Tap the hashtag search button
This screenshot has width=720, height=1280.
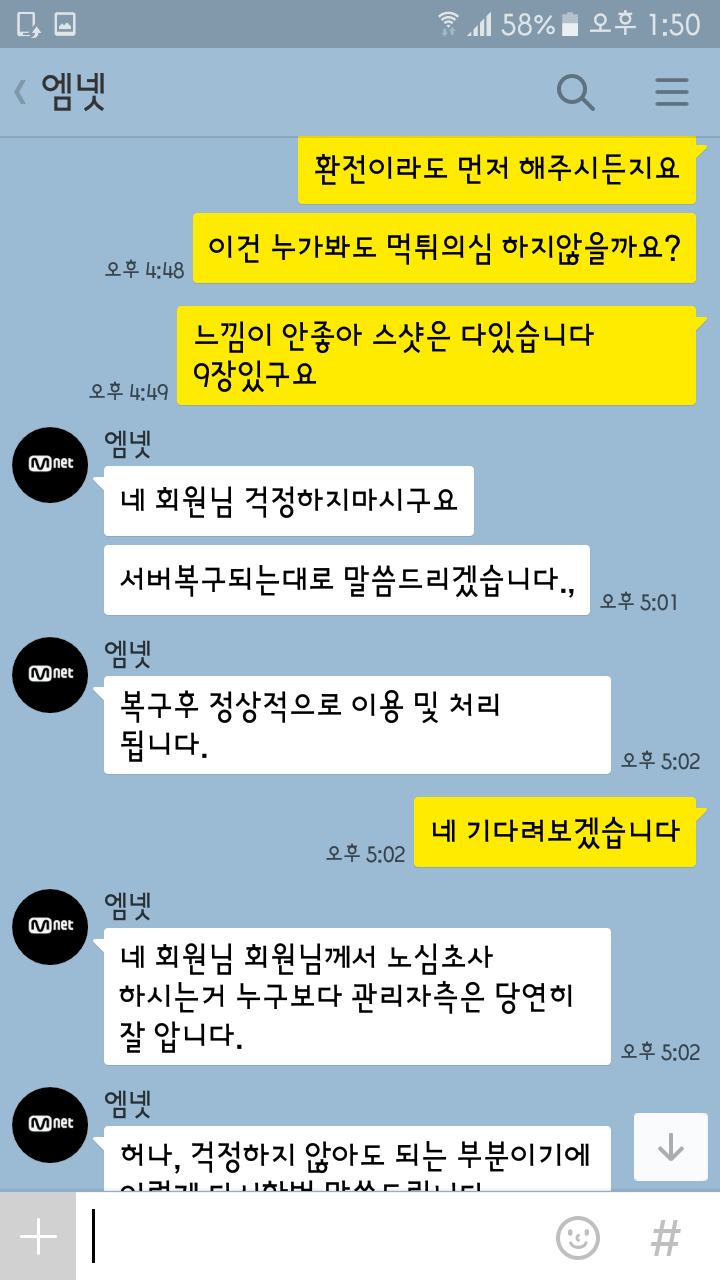[x=666, y=1238]
